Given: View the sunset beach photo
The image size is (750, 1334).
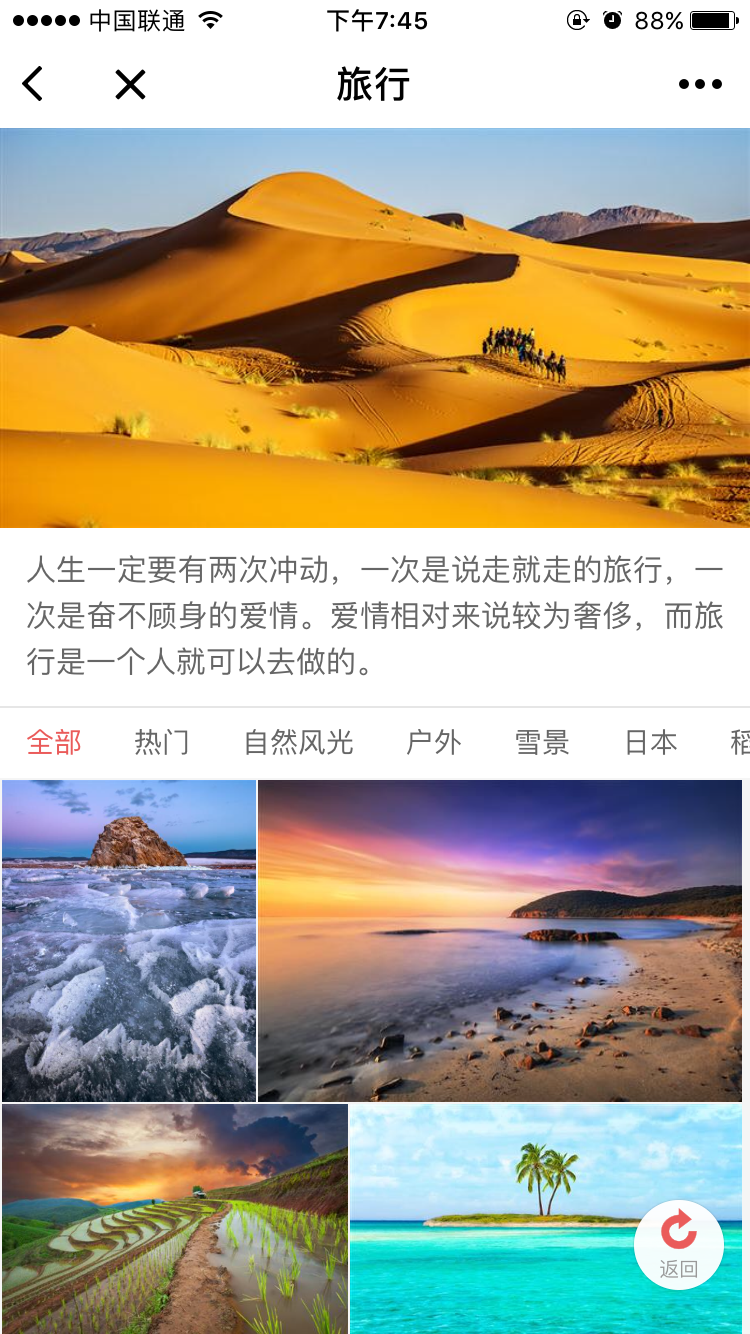Looking at the screenshot, I should 500,940.
